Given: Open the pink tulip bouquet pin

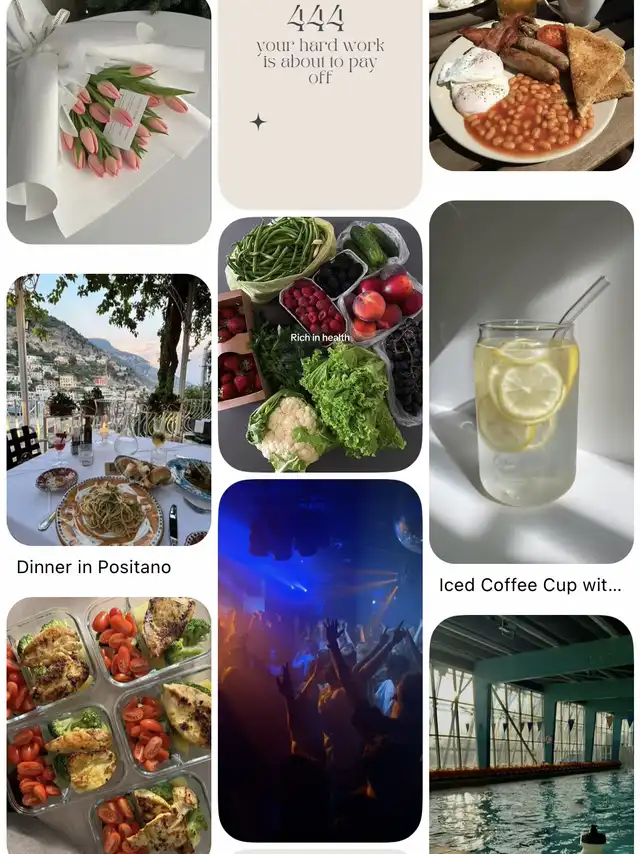Looking at the screenshot, I should [x=108, y=122].
